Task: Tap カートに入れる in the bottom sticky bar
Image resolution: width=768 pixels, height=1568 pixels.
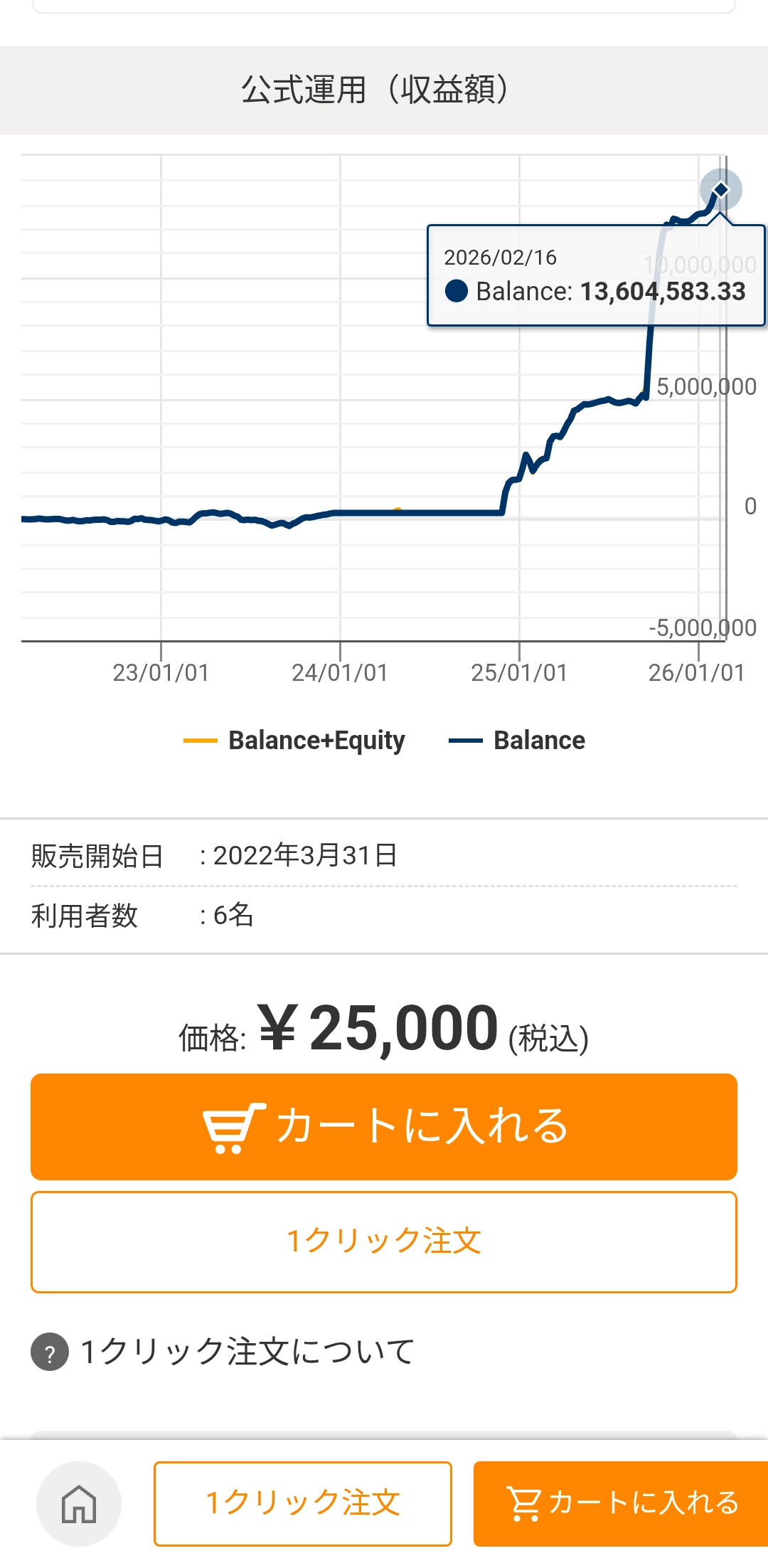Action: [x=622, y=1503]
